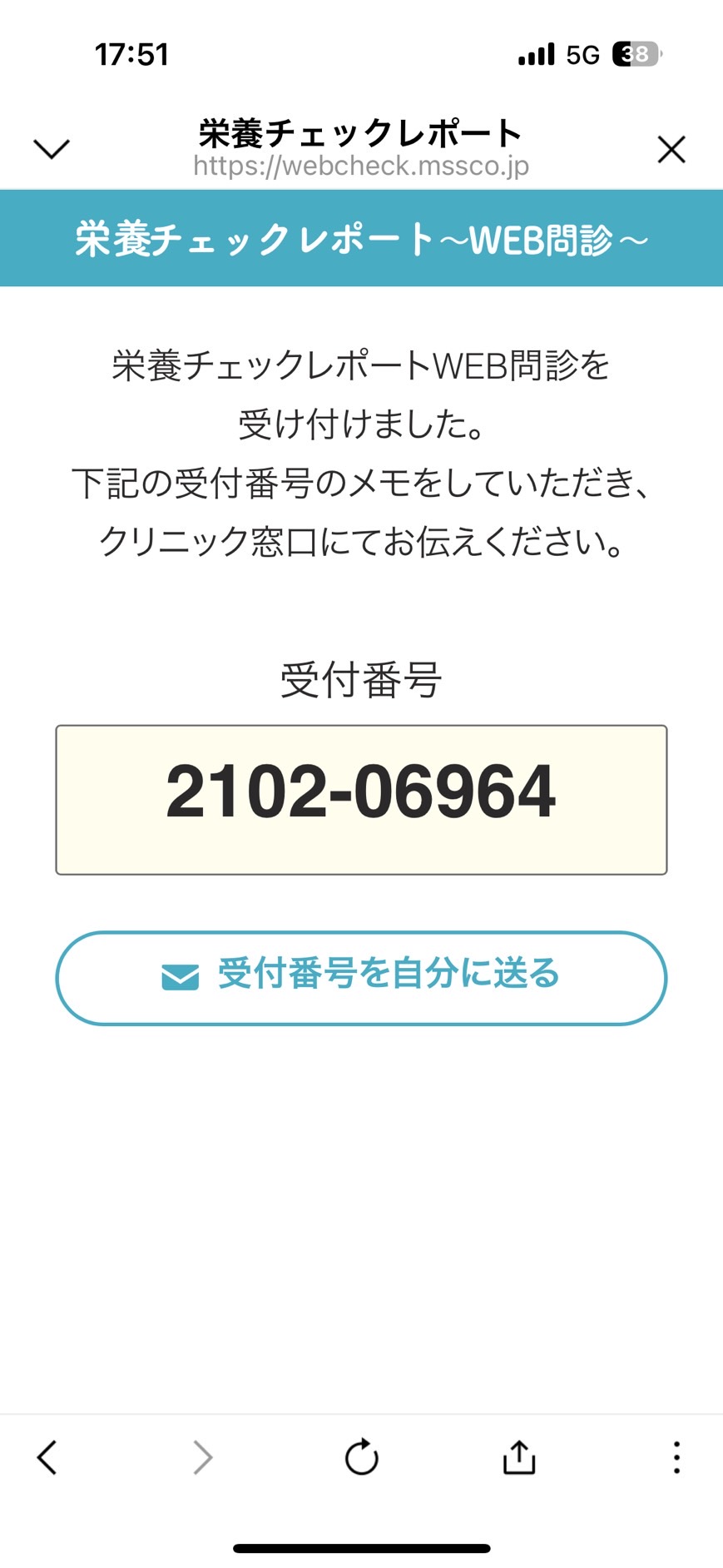The image size is (723, 1568).
Task: Close the in-app browser with X
Action: pos(671,150)
